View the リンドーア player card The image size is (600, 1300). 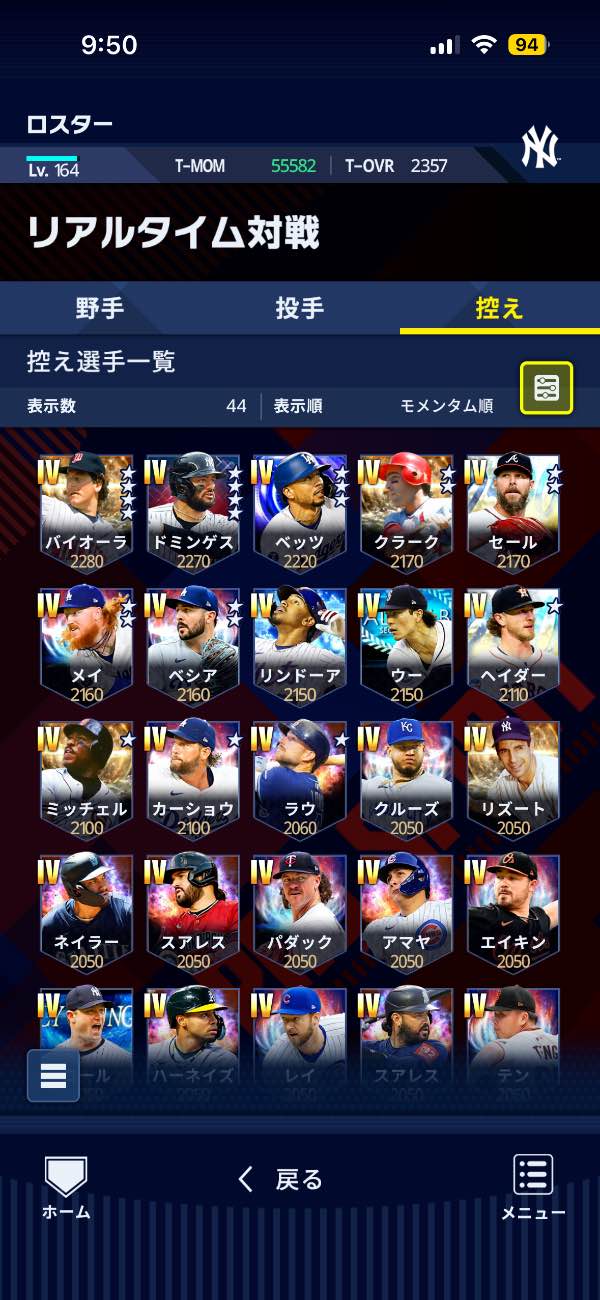300,645
